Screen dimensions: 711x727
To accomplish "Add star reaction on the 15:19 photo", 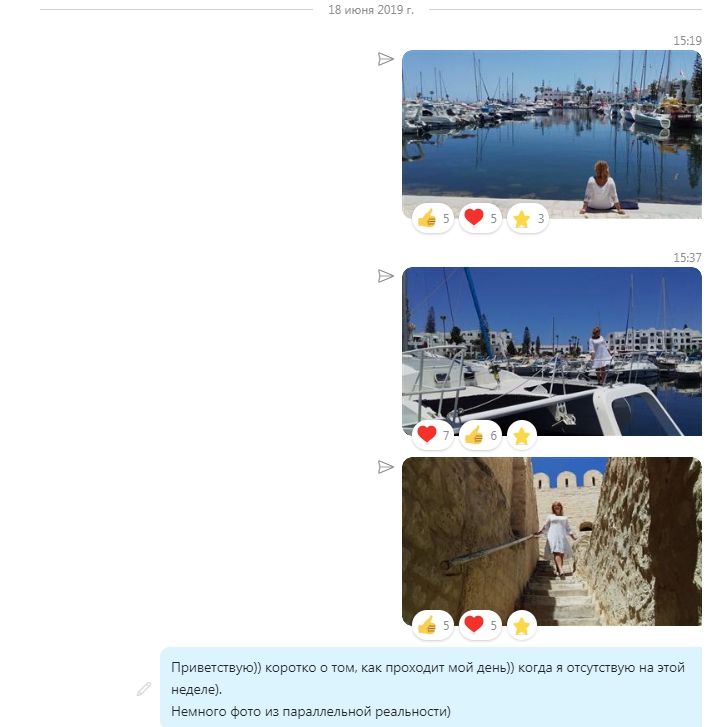I will (x=527, y=218).
